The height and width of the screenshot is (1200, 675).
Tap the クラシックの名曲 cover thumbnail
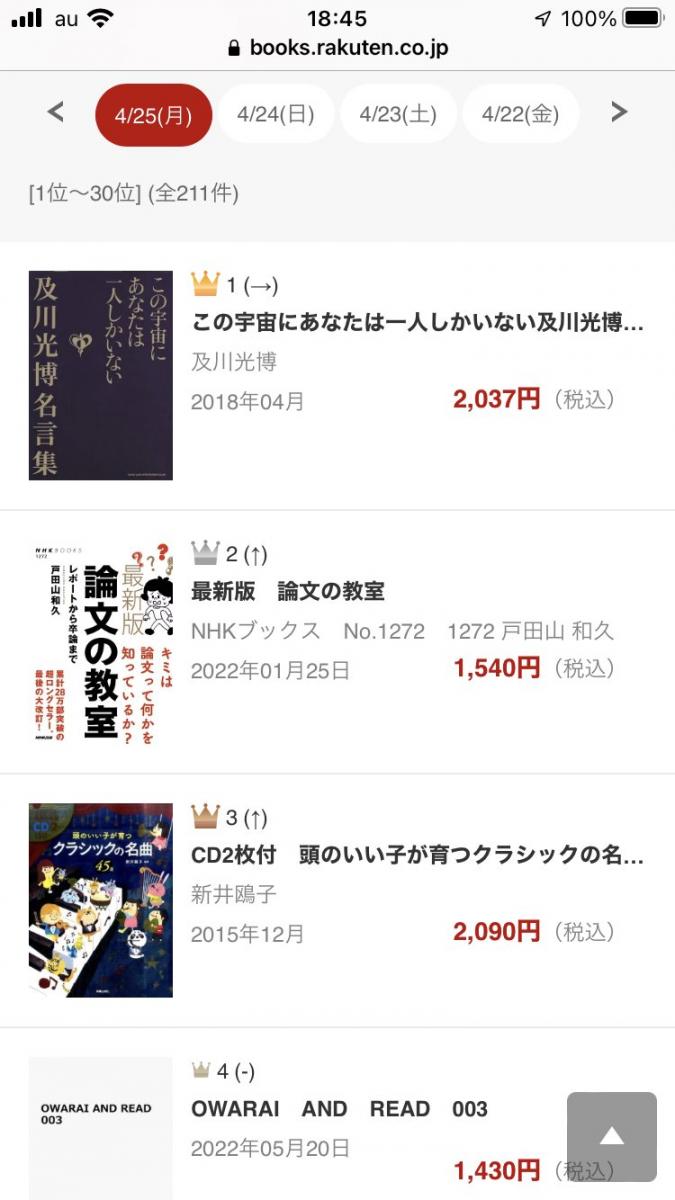point(100,900)
